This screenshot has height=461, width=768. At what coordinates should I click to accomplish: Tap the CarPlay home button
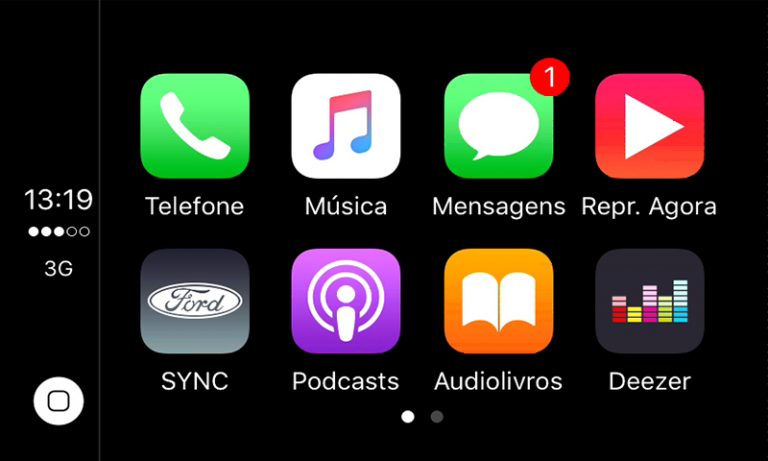(x=58, y=401)
